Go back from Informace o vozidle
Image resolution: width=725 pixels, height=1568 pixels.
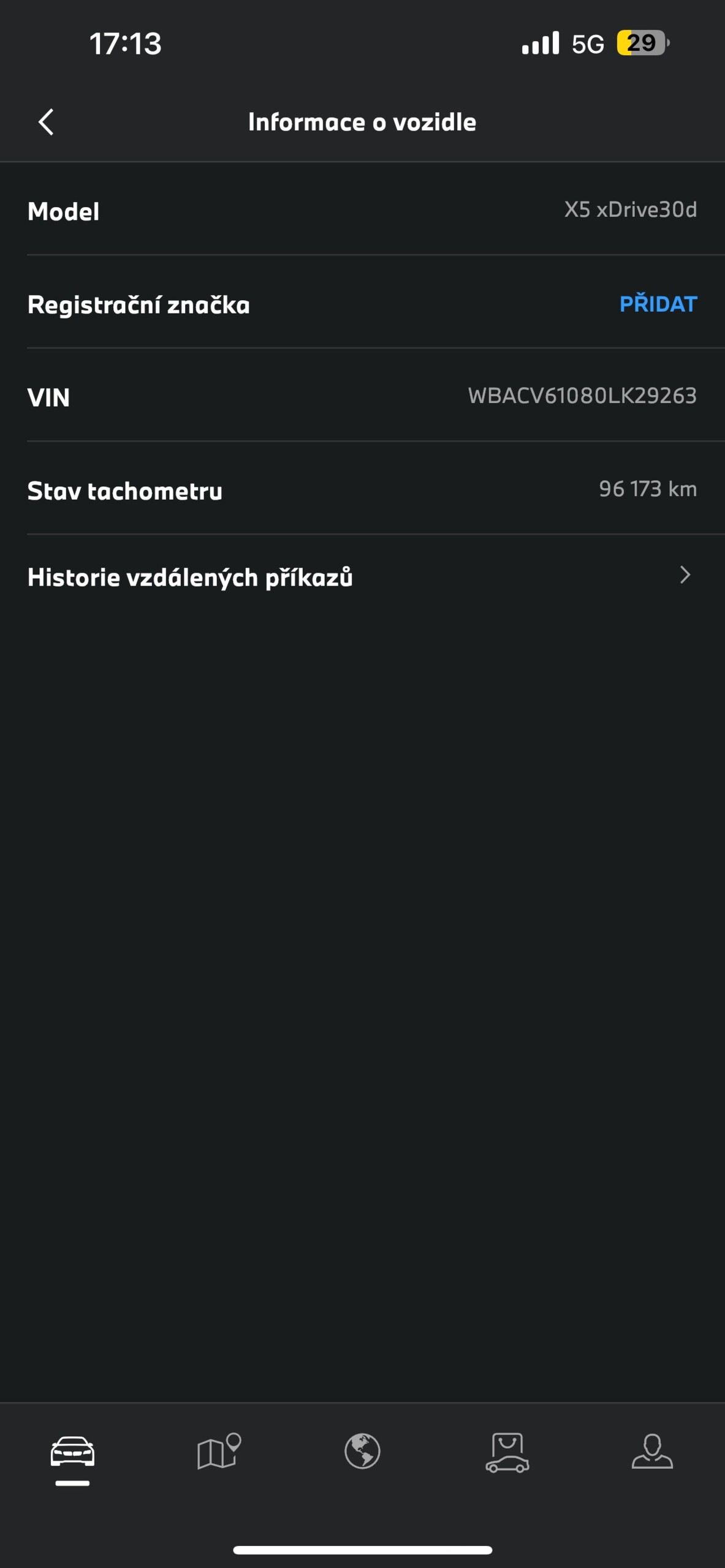click(46, 122)
